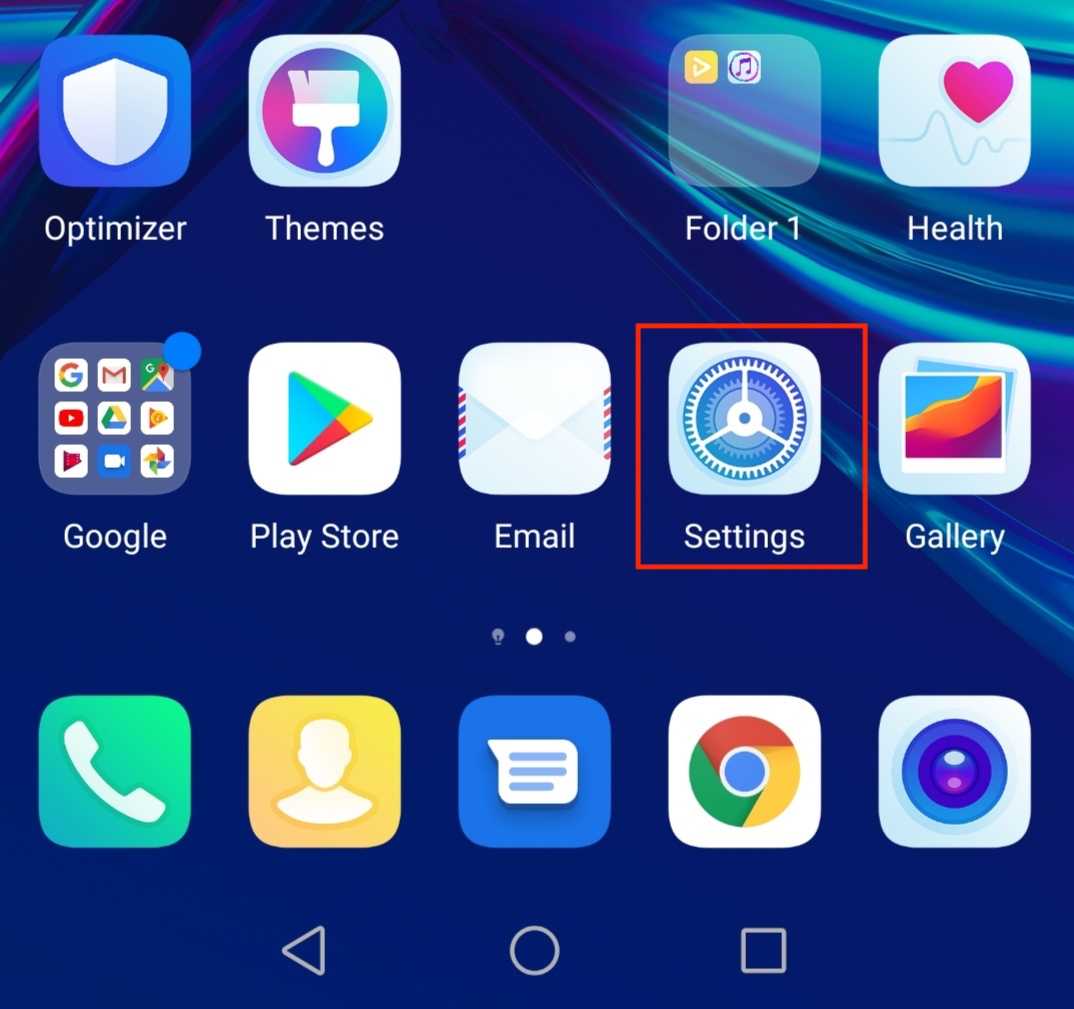Tap the system back button
The image size is (1074, 1009).
point(305,950)
